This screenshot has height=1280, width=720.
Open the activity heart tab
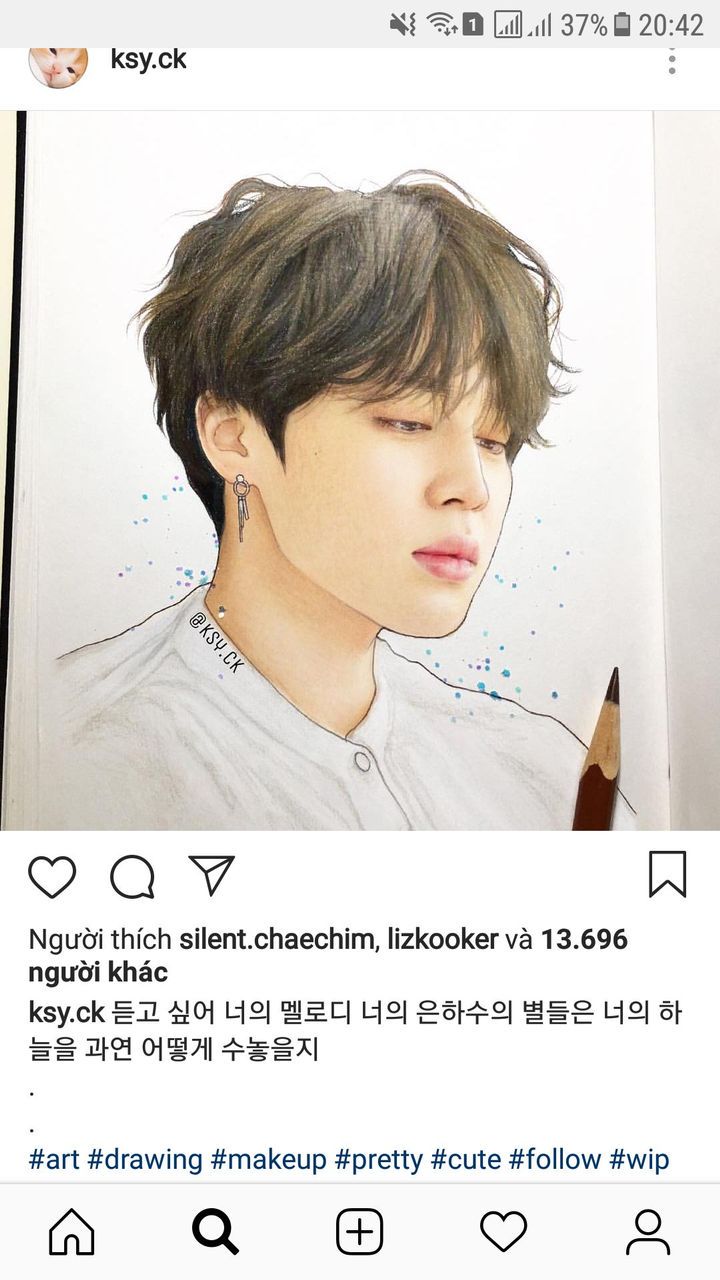click(503, 1232)
